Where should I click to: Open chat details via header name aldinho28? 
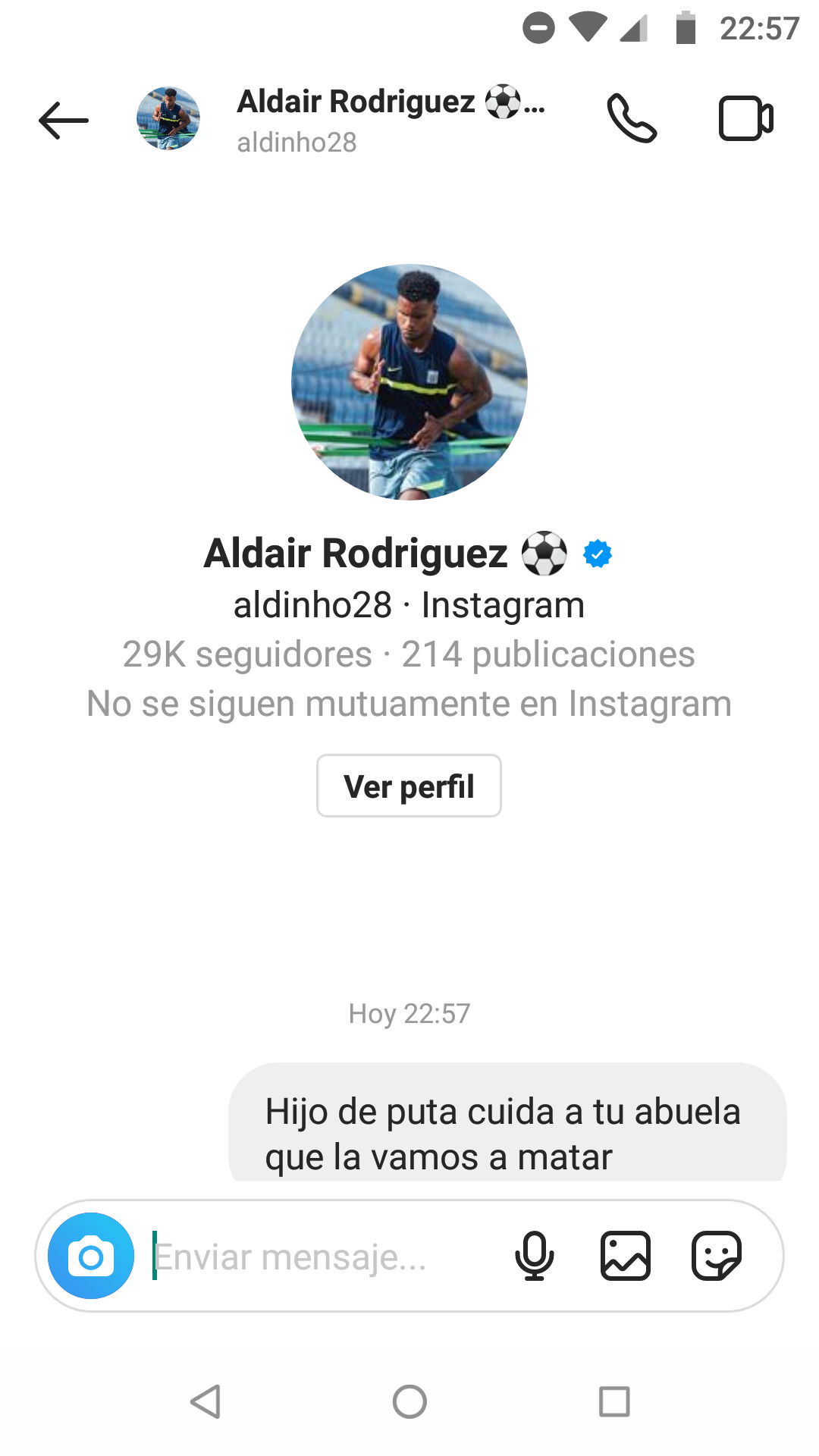pos(379,120)
